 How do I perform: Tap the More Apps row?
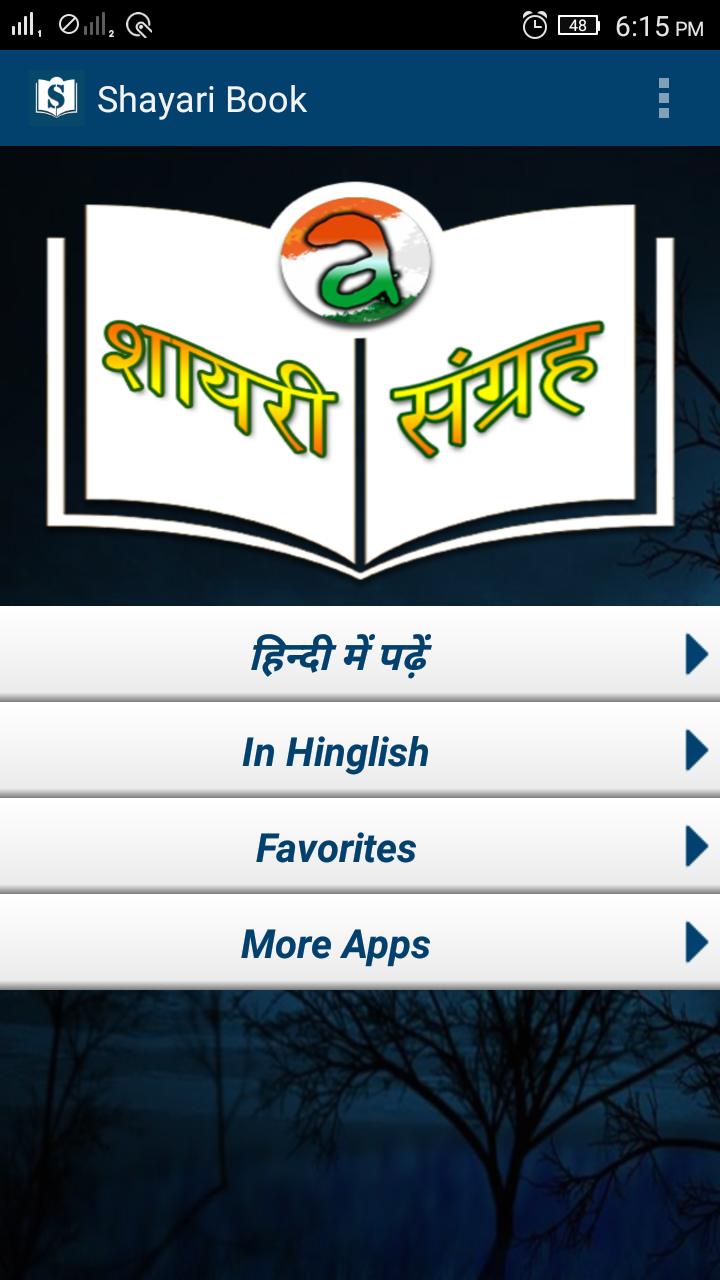coord(360,943)
